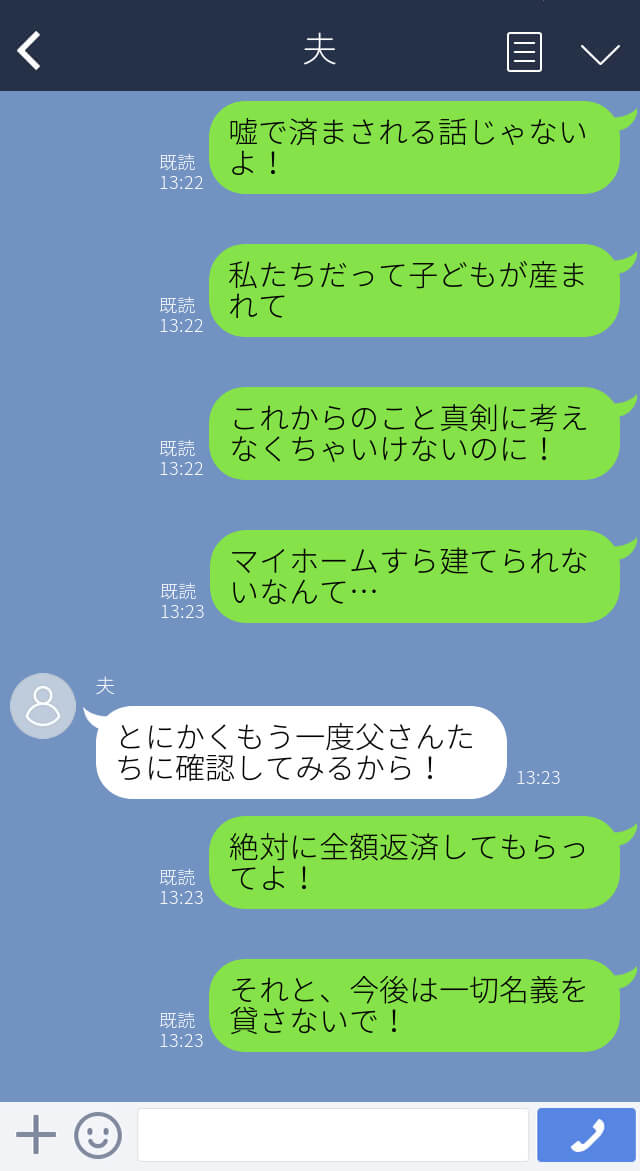The height and width of the screenshot is (1171, 640).
Task: Focus the message text field
Action: click(333, 1135)
